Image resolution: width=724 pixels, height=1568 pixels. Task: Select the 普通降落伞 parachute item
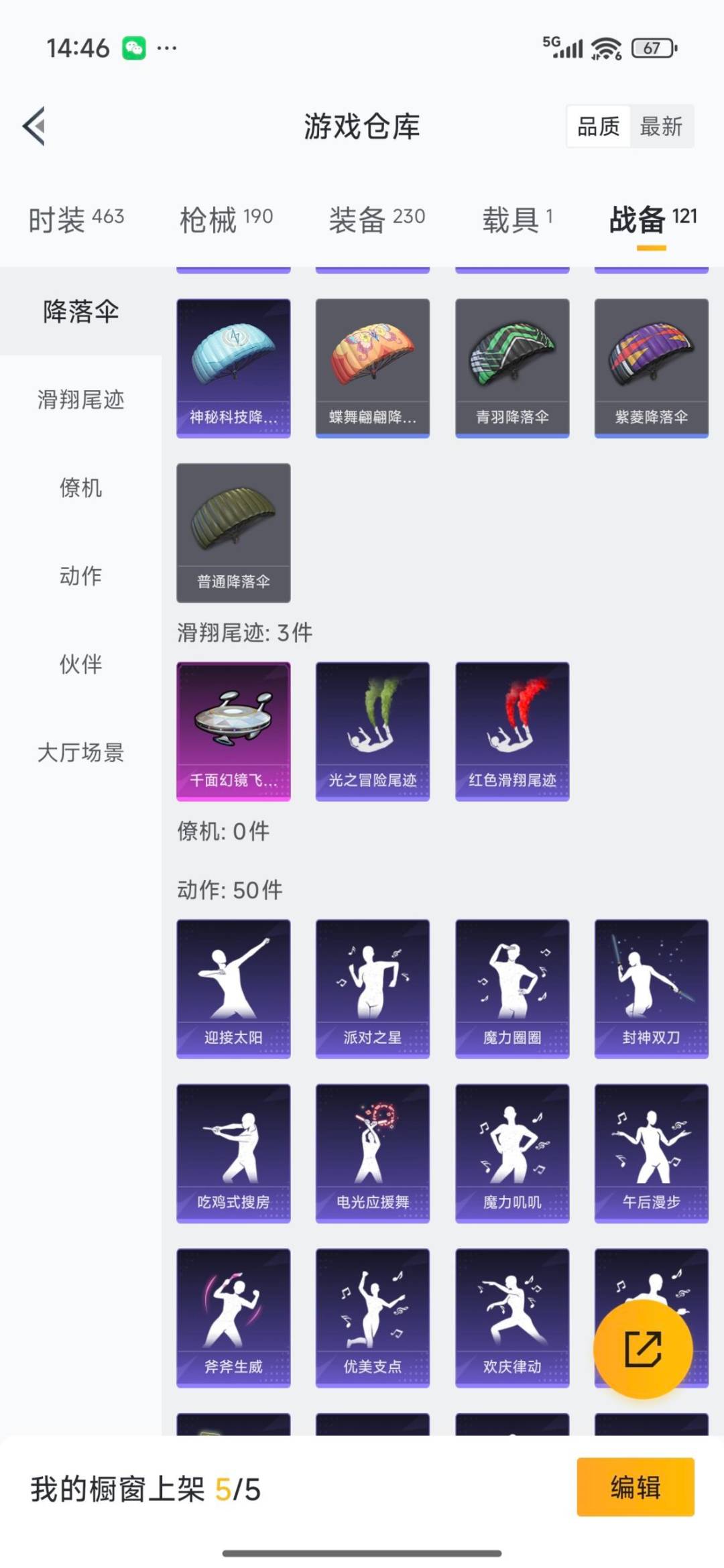tap(233, 532)
